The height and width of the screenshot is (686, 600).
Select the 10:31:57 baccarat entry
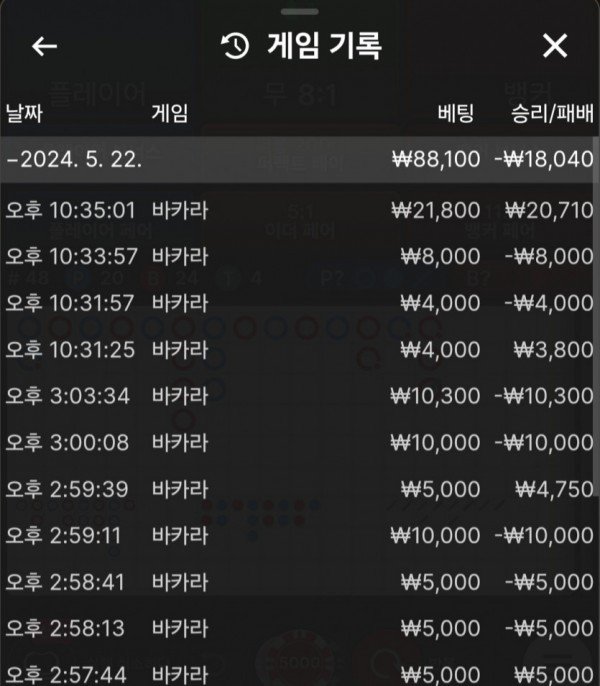[298, 303]
